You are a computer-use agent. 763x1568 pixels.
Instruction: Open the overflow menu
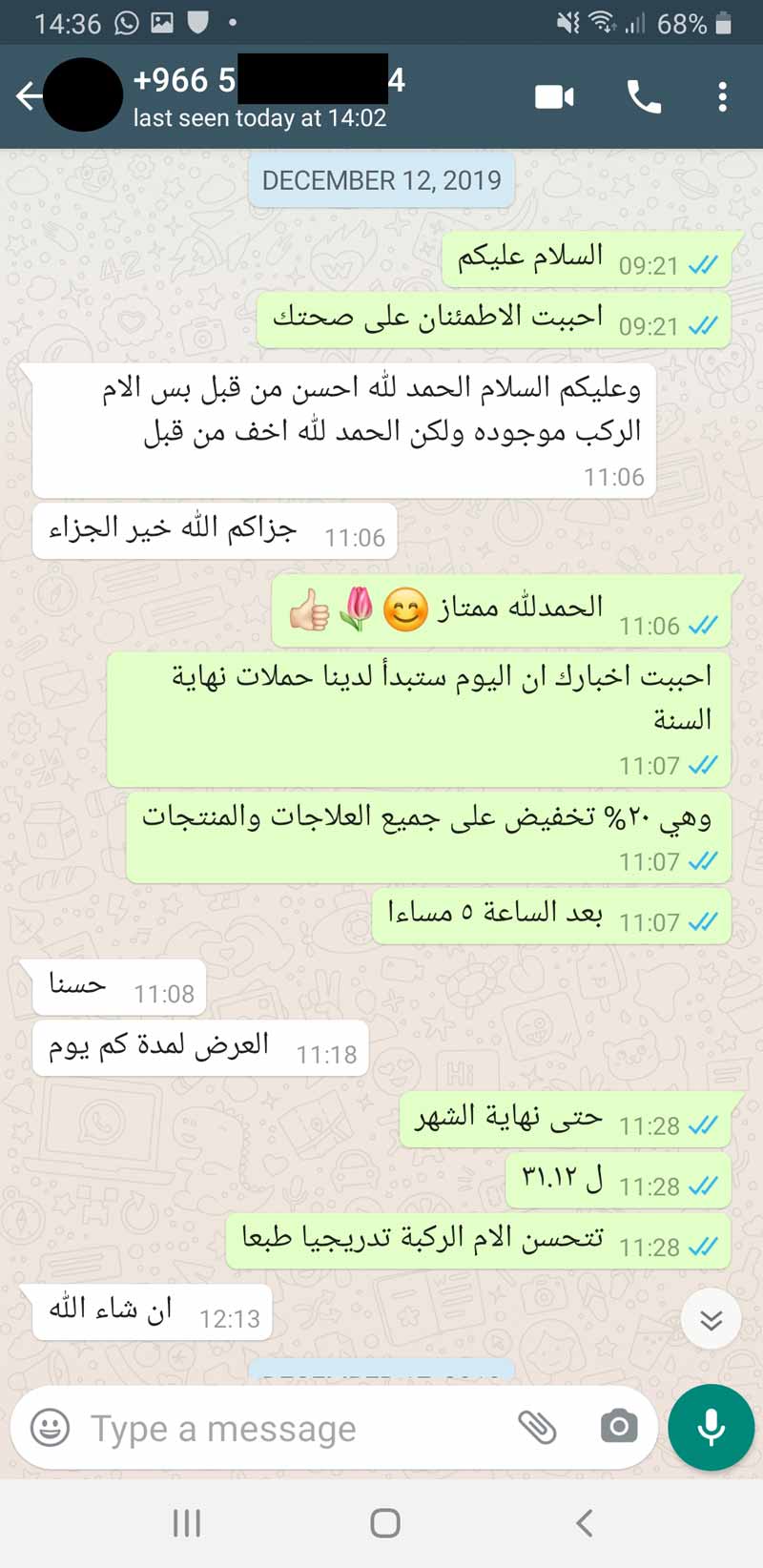point(722,96)
